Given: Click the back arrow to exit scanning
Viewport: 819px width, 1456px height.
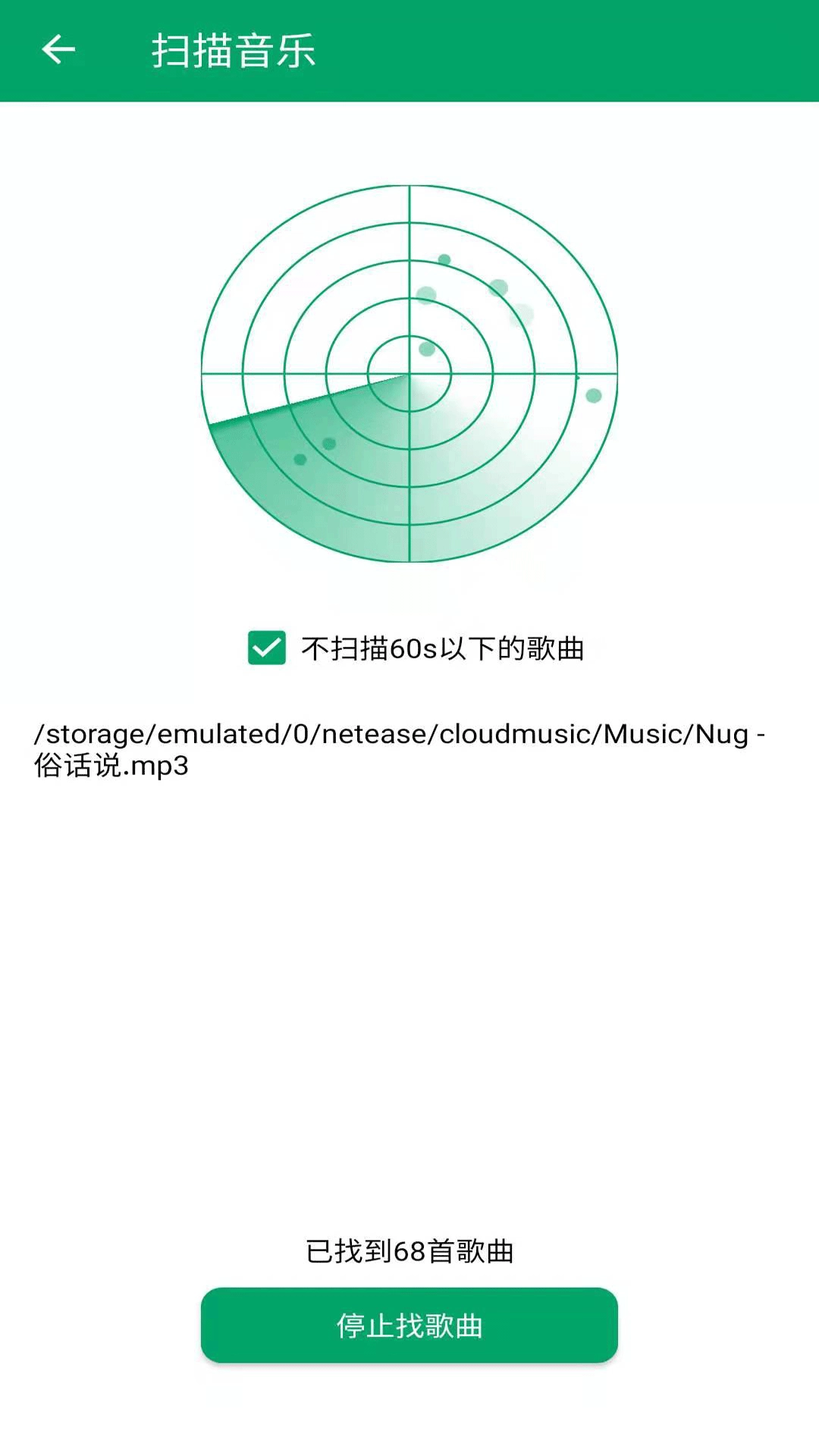Looking at the screenshot, I should 58,49.
